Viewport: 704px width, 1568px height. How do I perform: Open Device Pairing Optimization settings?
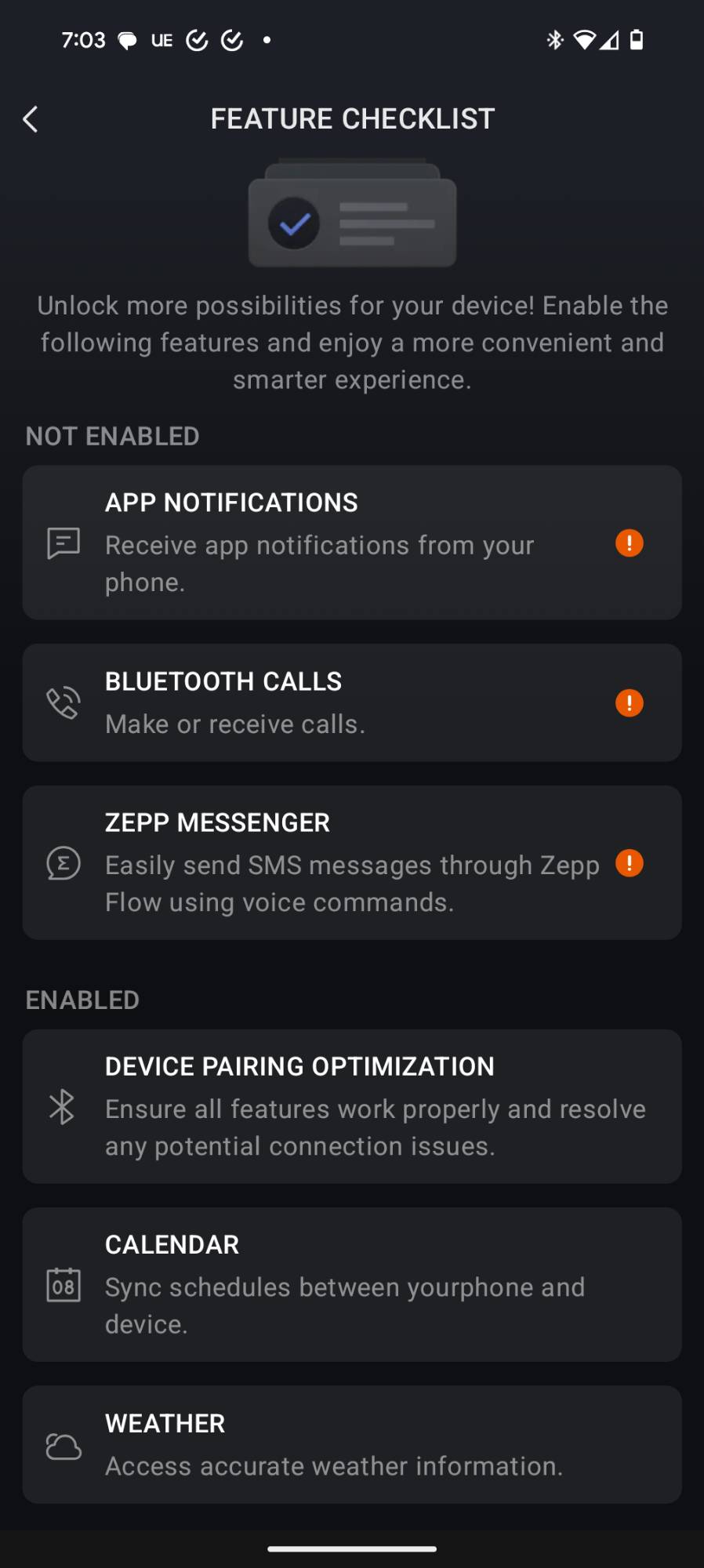pyautogui.click(x=352, y=1106)
